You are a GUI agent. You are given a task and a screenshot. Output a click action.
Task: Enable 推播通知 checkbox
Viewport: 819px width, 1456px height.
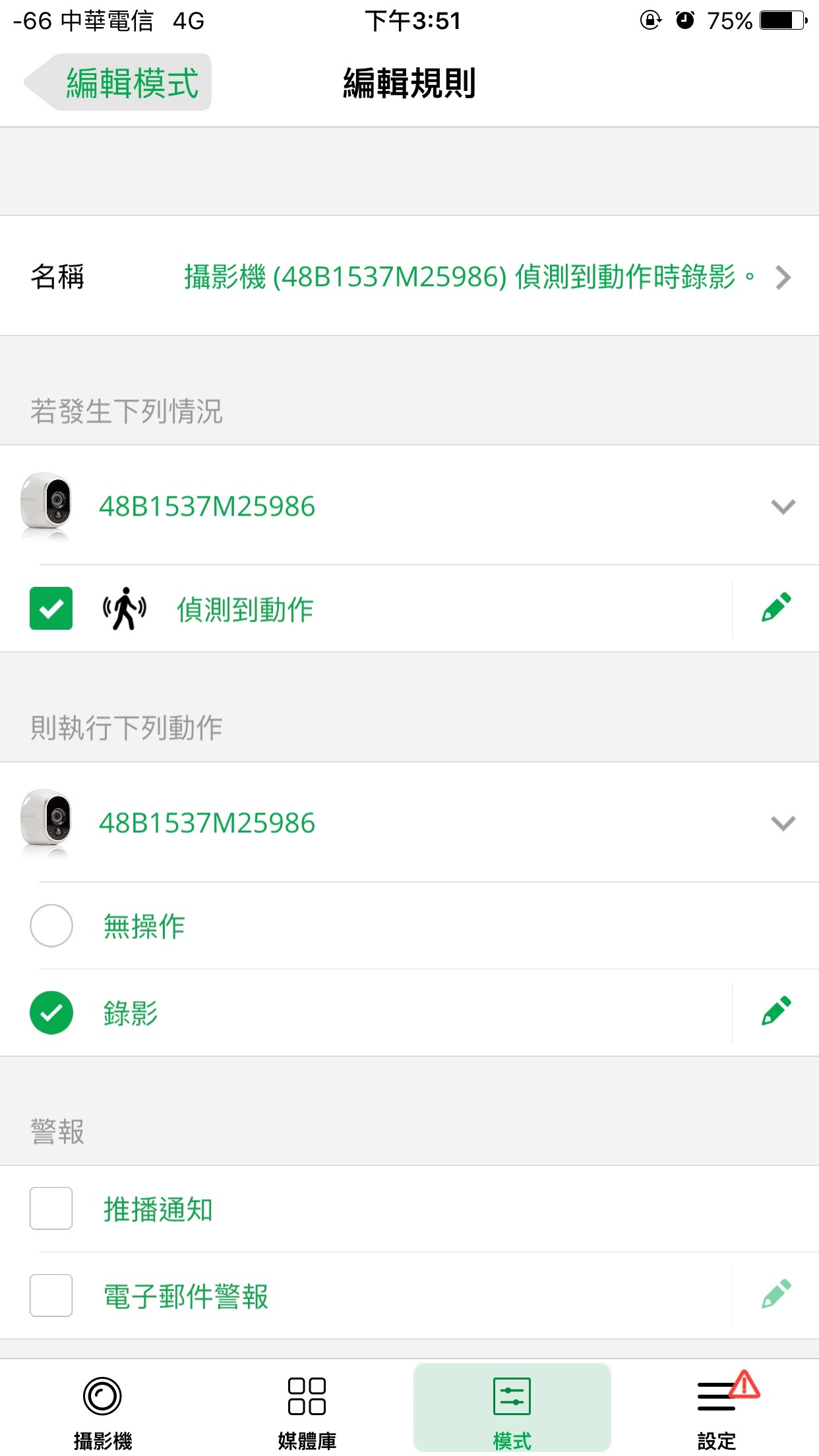coord(51,1209)
